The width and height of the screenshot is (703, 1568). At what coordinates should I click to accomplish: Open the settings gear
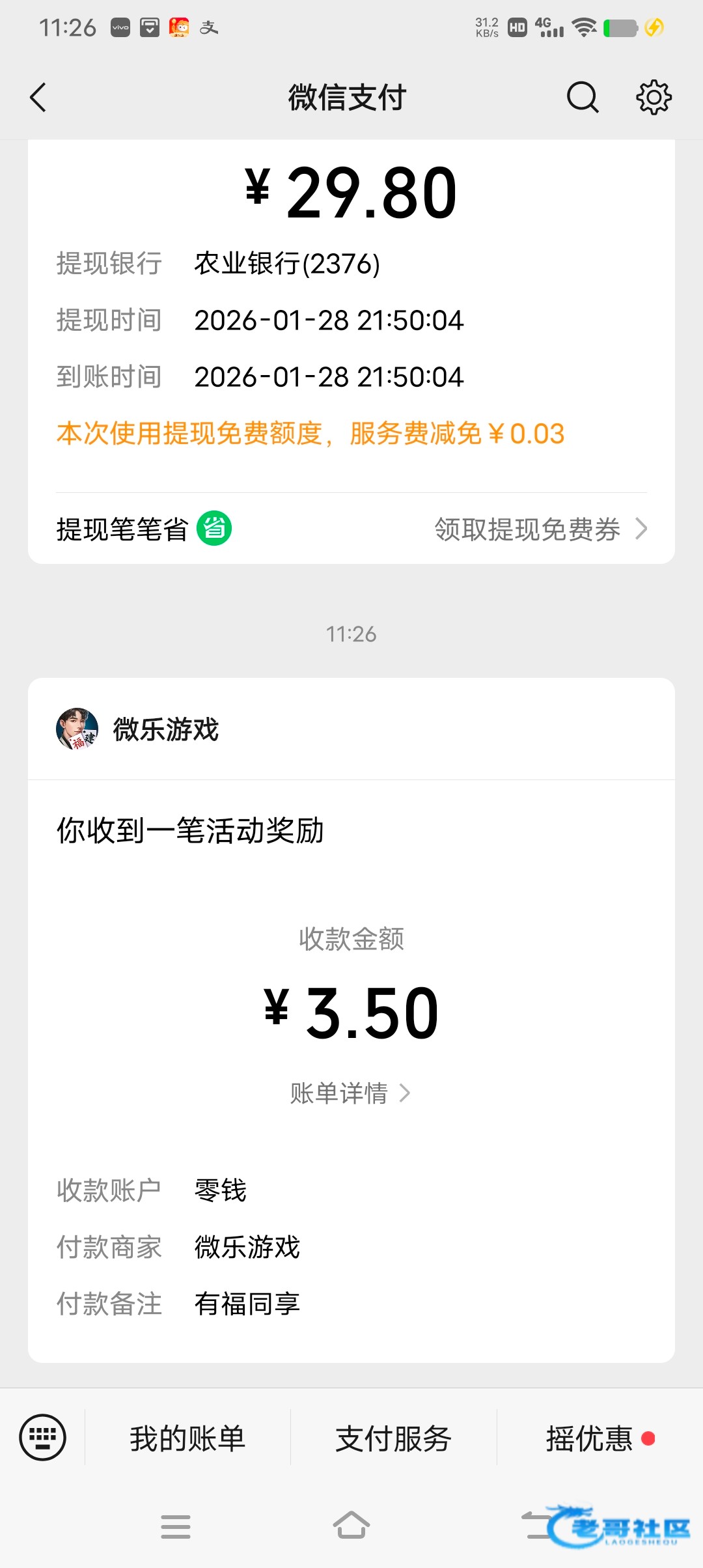(x=654, y=98)
